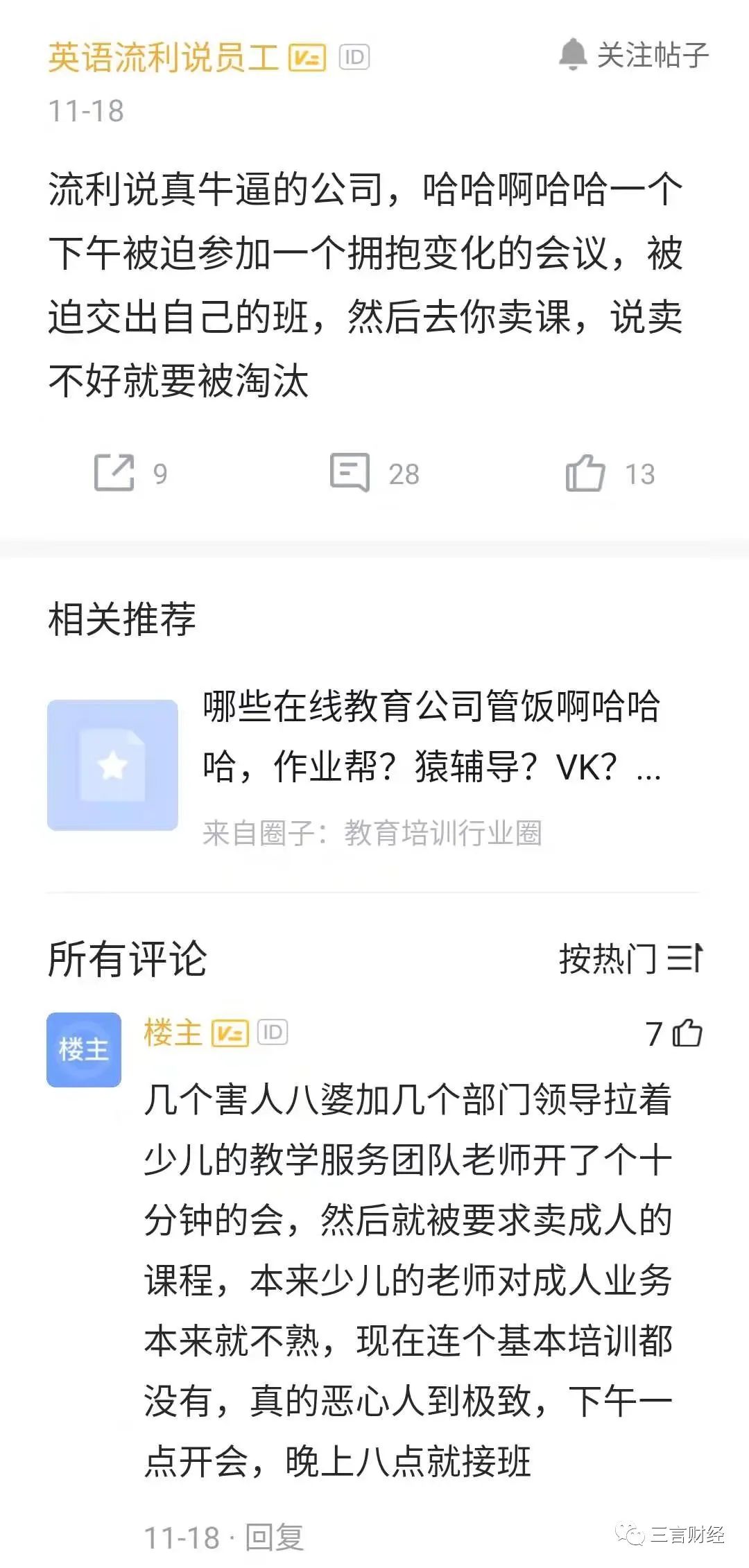Reply to 楼主's comment via 回复
Screen dimensions: 749x1568
275,1537
